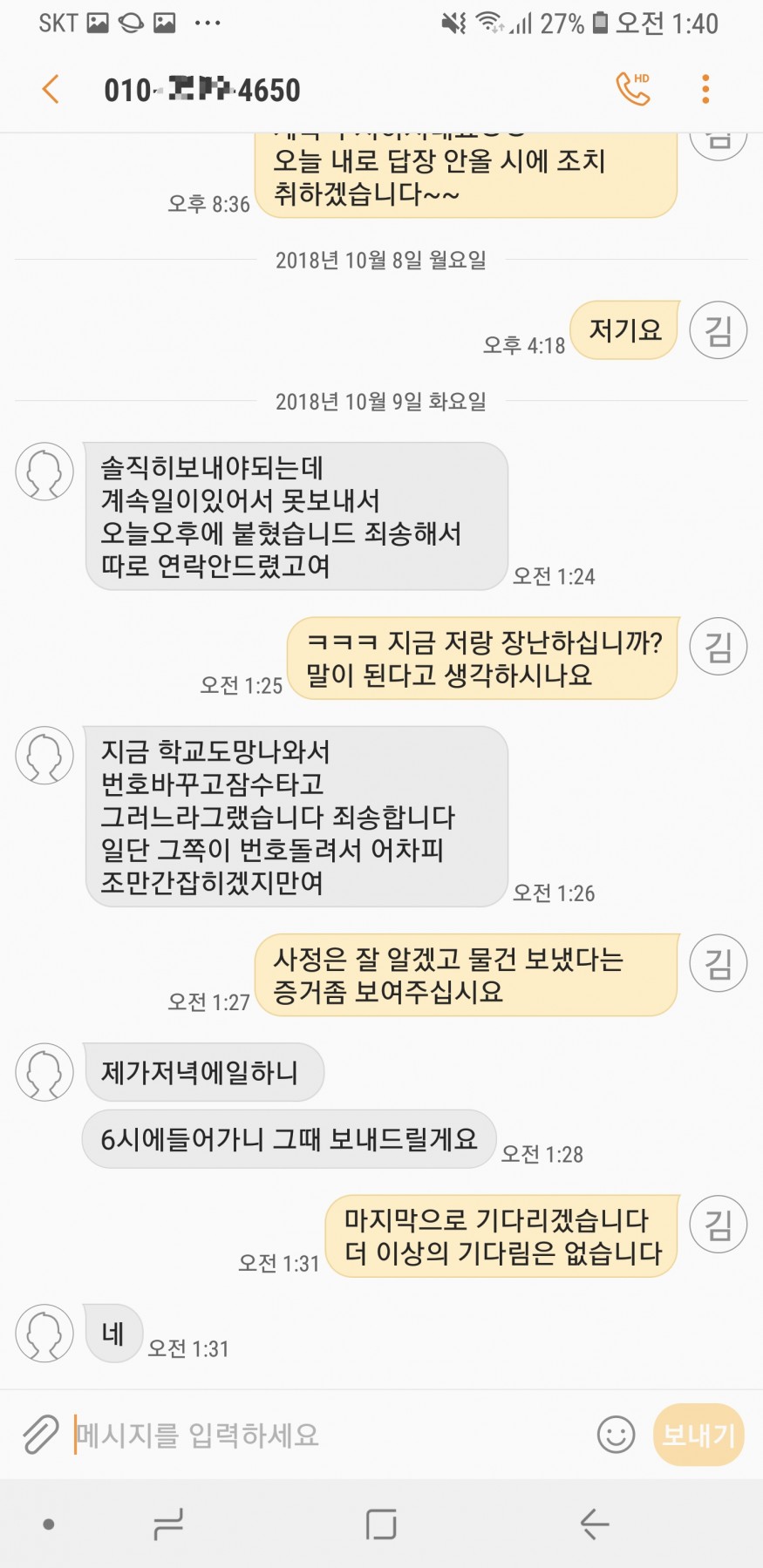This screenshot has width=763, height=1568.
Task: Open sender avatar beside the 네 message
Action: pyautogui.click(x=44, y=1333)
